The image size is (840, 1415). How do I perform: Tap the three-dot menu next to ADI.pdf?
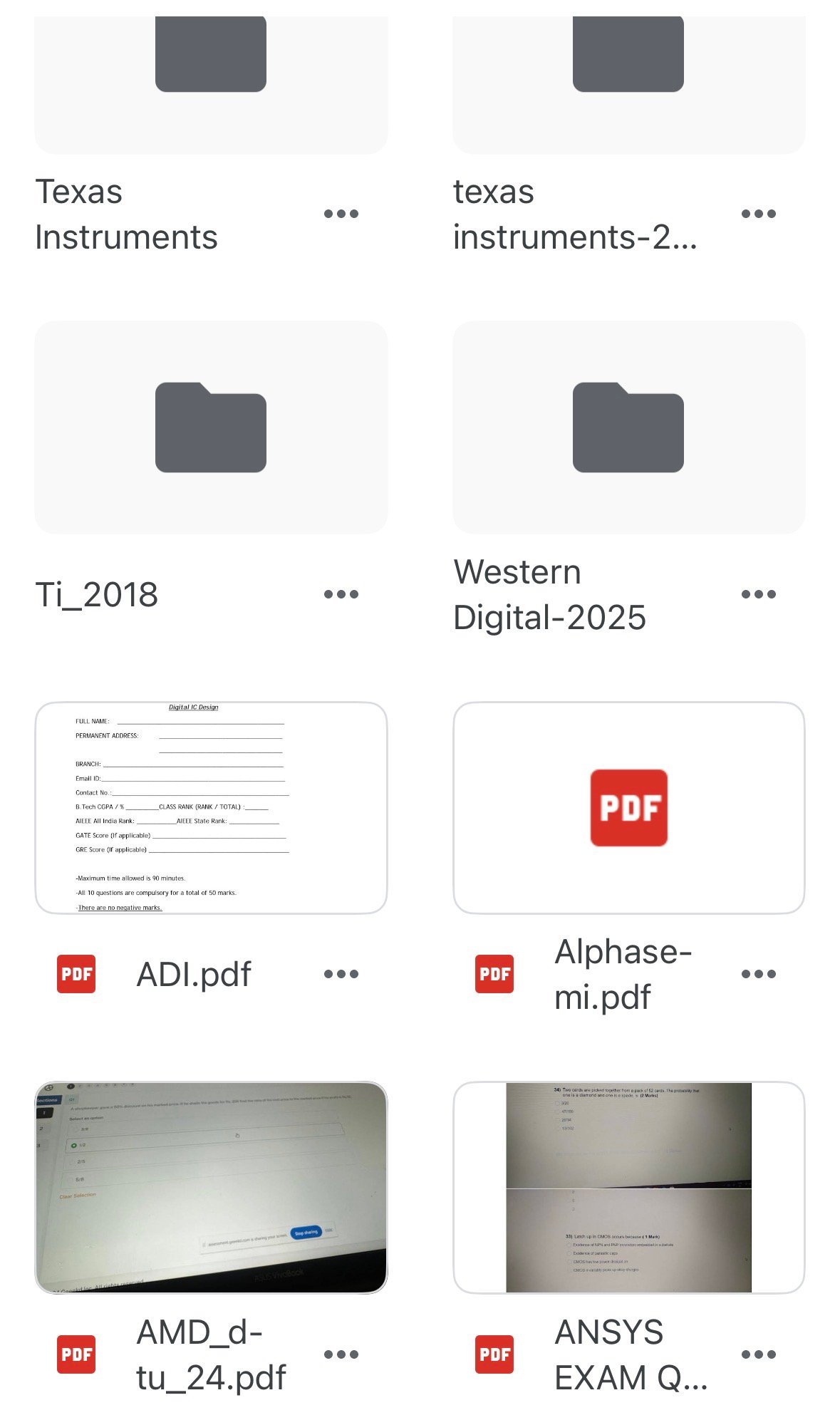(x=341, y=974)
